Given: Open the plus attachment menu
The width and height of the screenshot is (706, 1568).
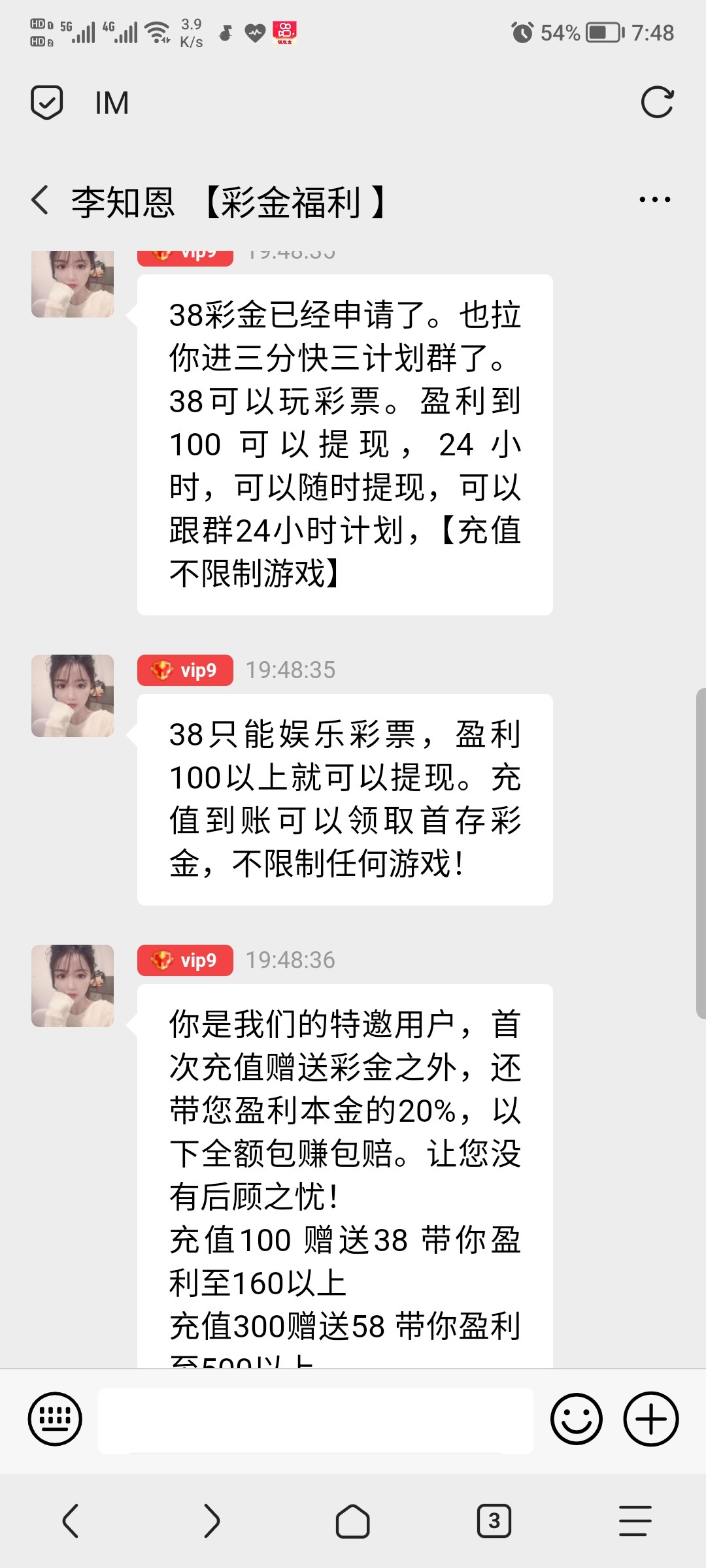Looking at the screenshot, I should click(650, 1419).
